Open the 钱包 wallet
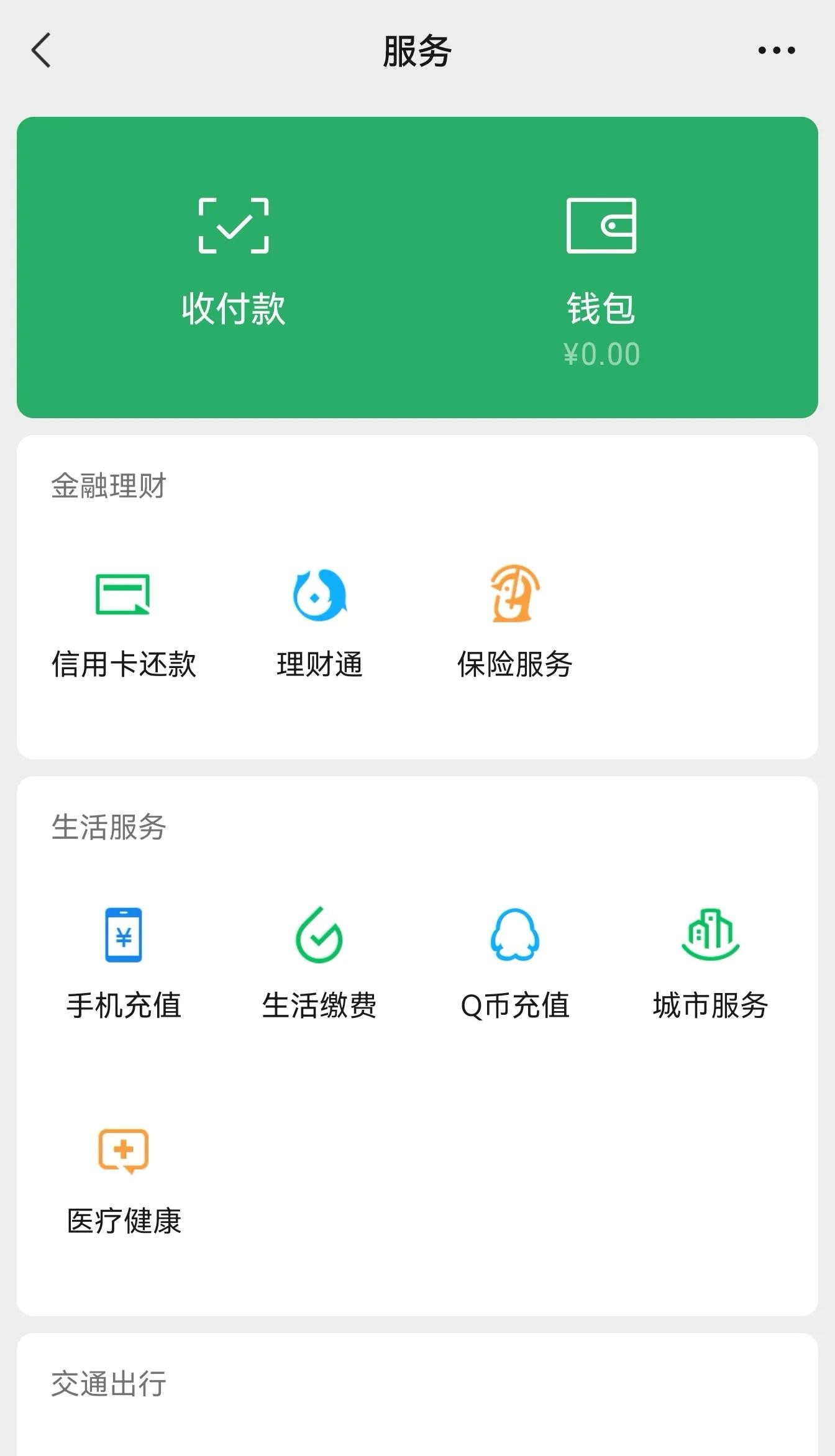The width and height of the screenshot is (835, 1456). coord(601,273)
